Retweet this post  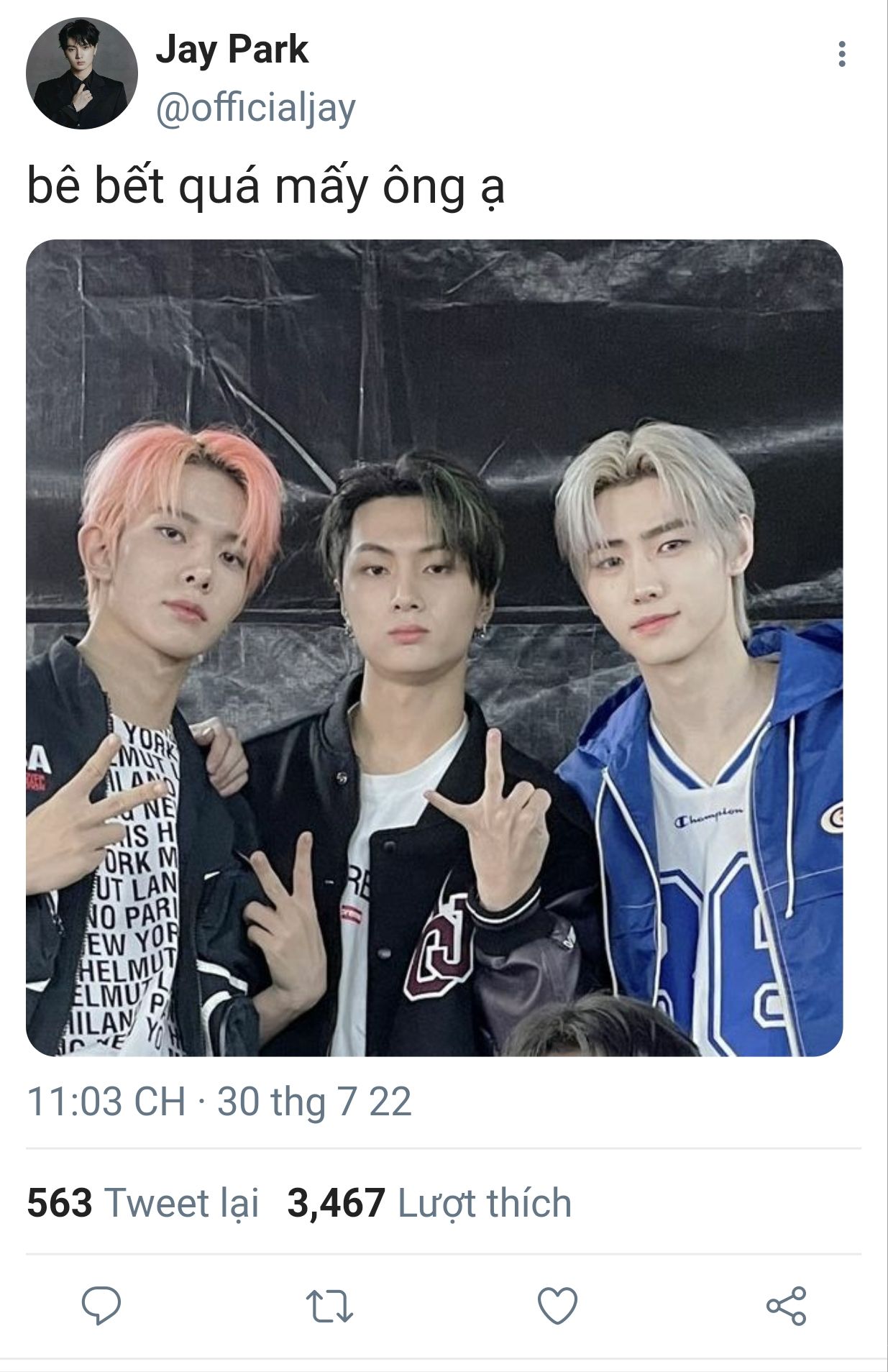point(329,1305)
